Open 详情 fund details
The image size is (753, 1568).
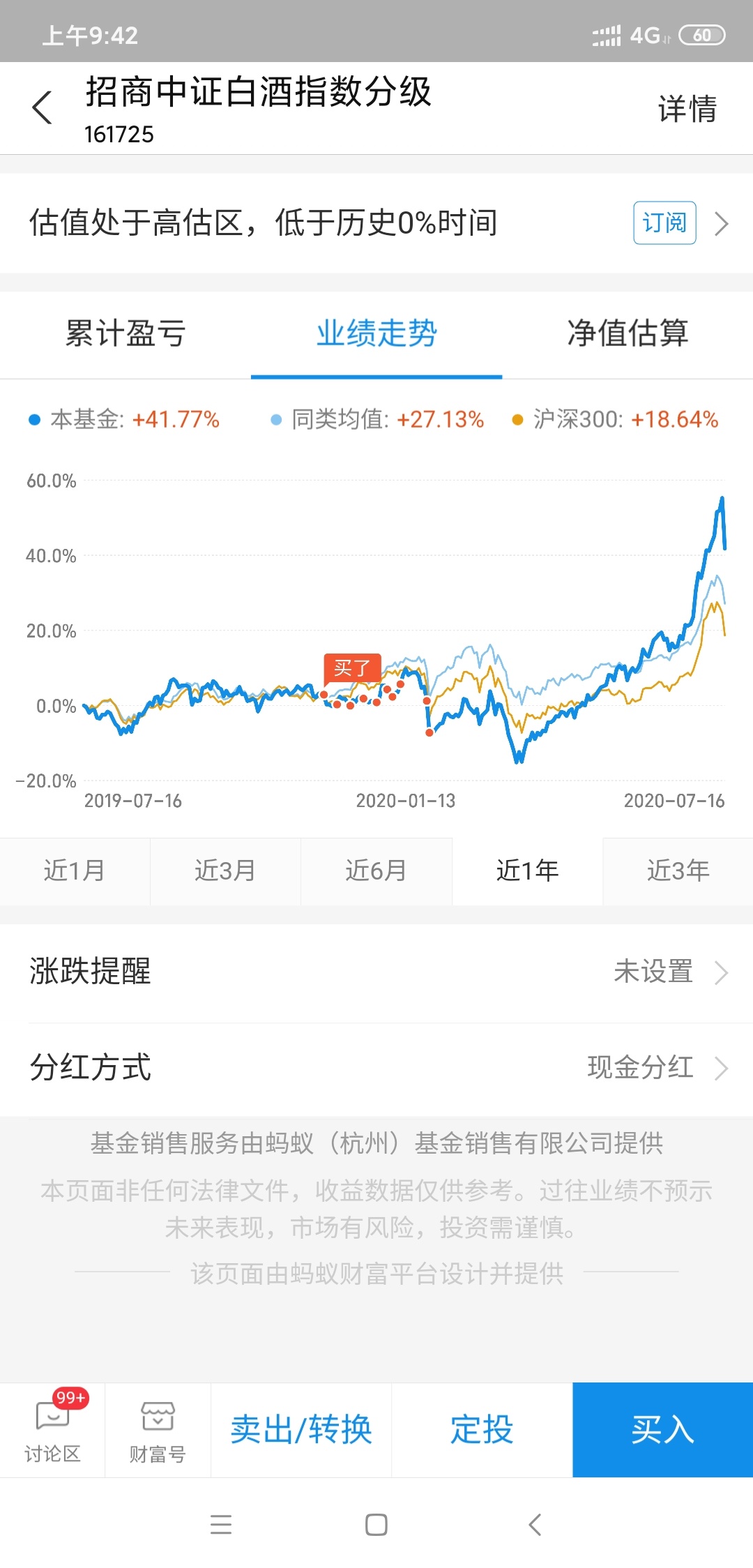687,109
